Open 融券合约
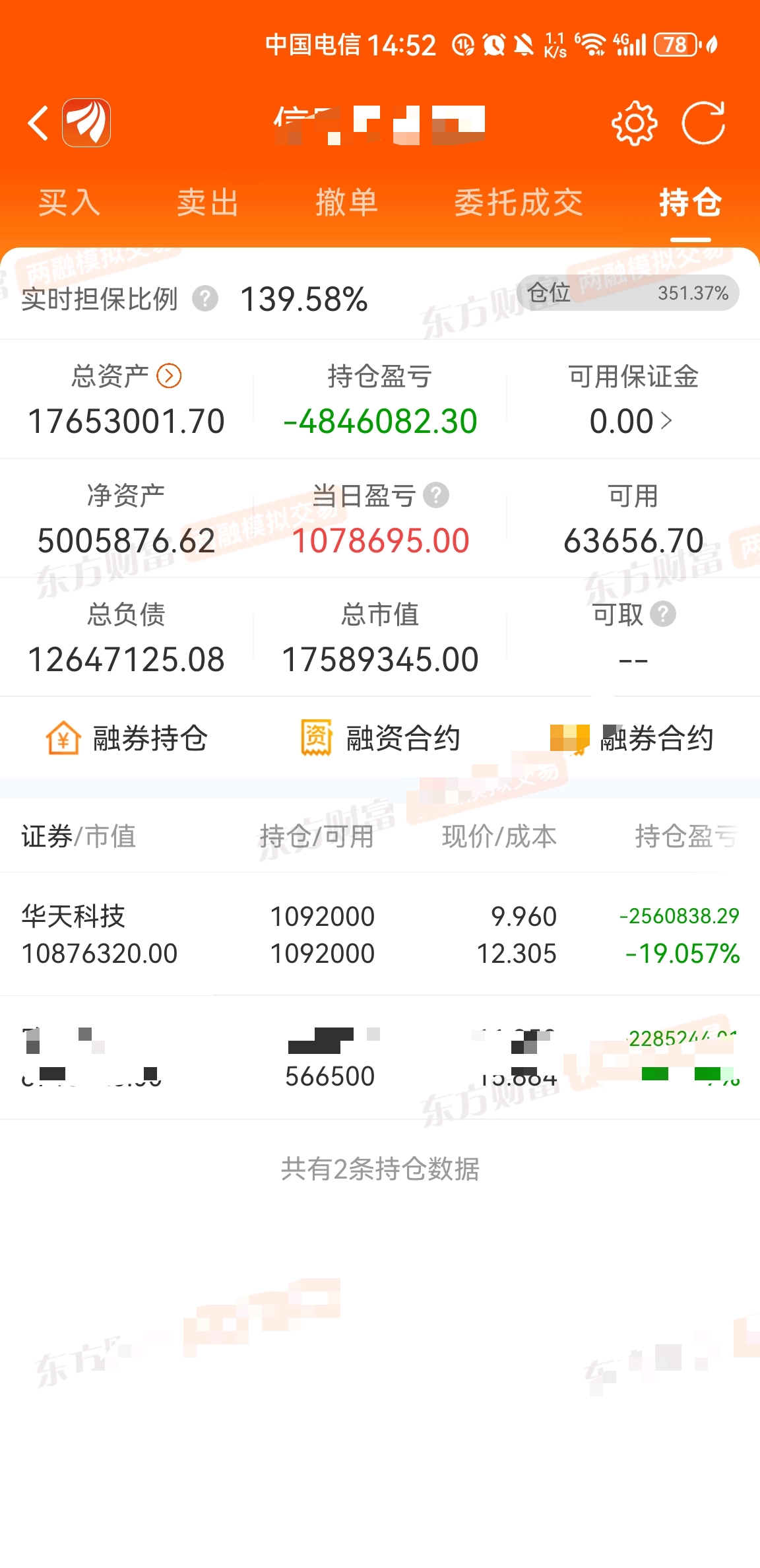760x1568 pixels. point(632,738)
